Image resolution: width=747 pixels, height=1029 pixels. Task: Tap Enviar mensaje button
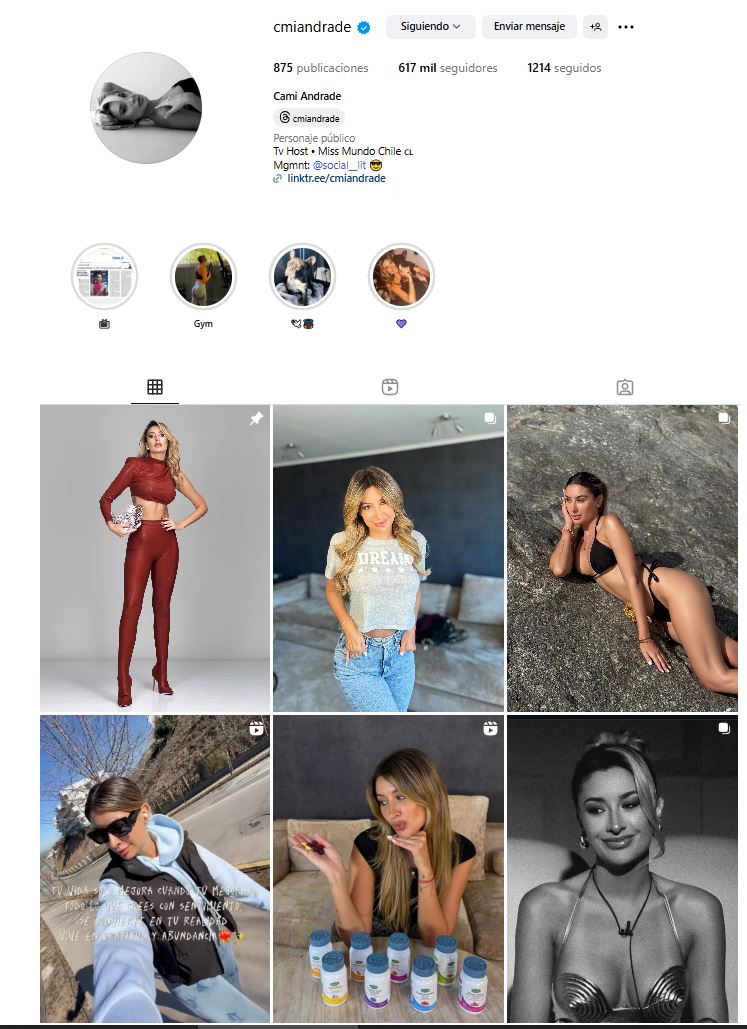click(x=529, y=27)
